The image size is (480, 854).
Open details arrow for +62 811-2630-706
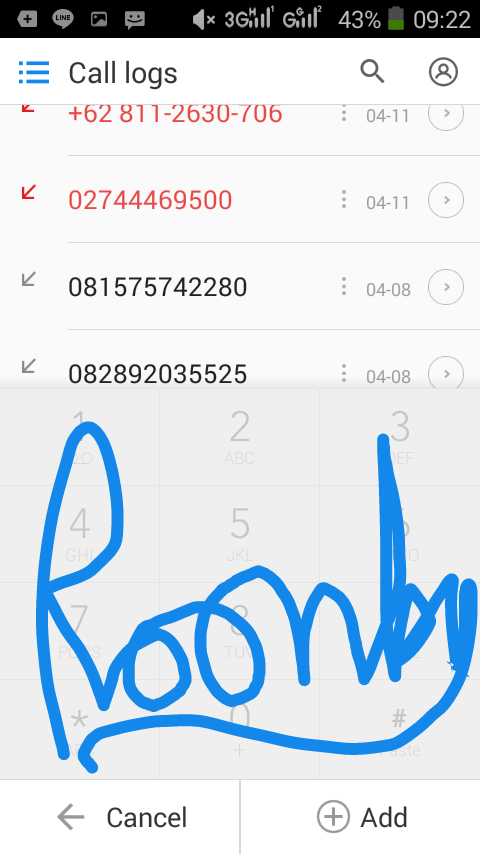[x=446, y=113]
